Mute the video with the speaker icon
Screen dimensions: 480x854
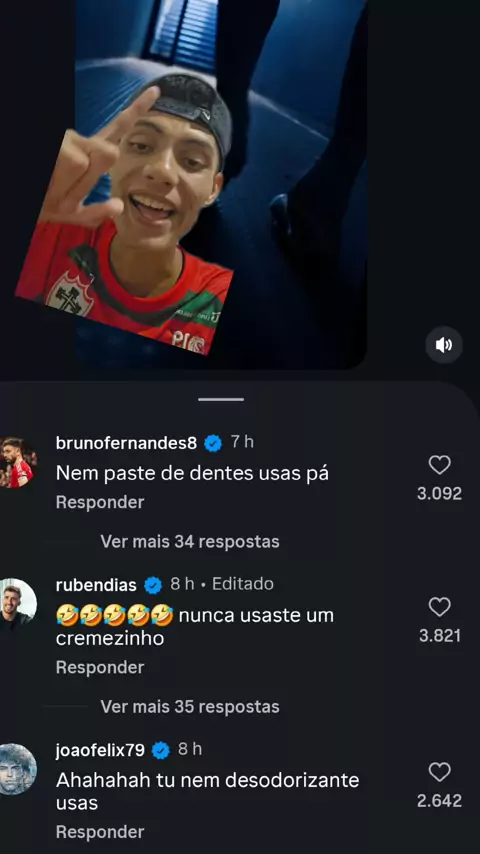(x=444, y=345)
